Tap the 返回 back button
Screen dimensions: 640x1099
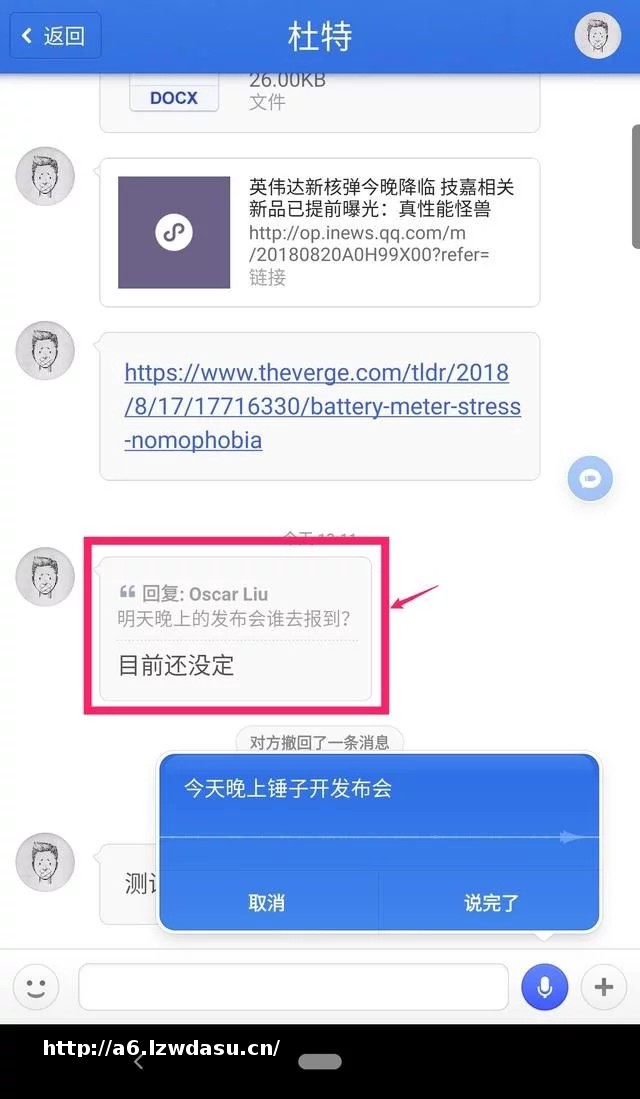pos(55,36)
